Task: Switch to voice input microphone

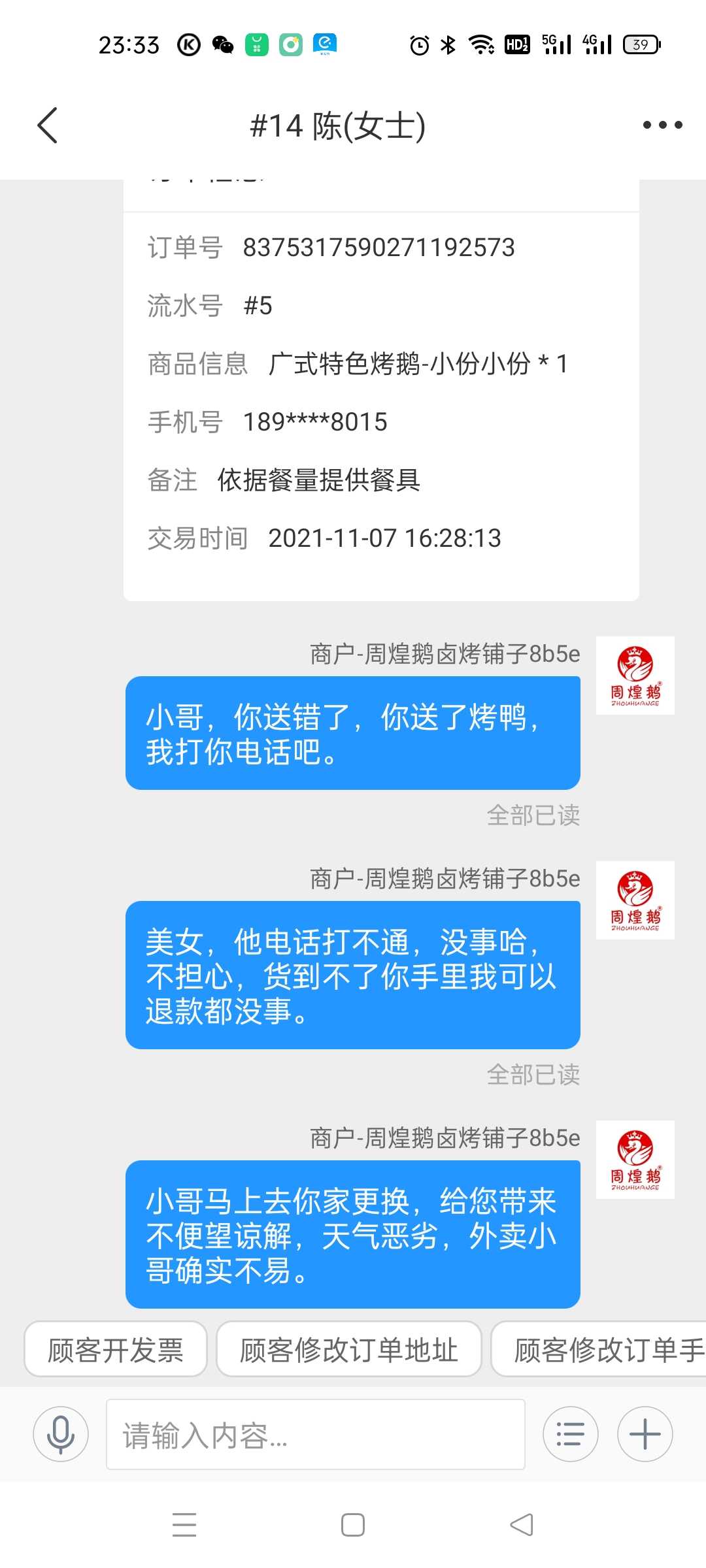Action: pos(61,1434)
